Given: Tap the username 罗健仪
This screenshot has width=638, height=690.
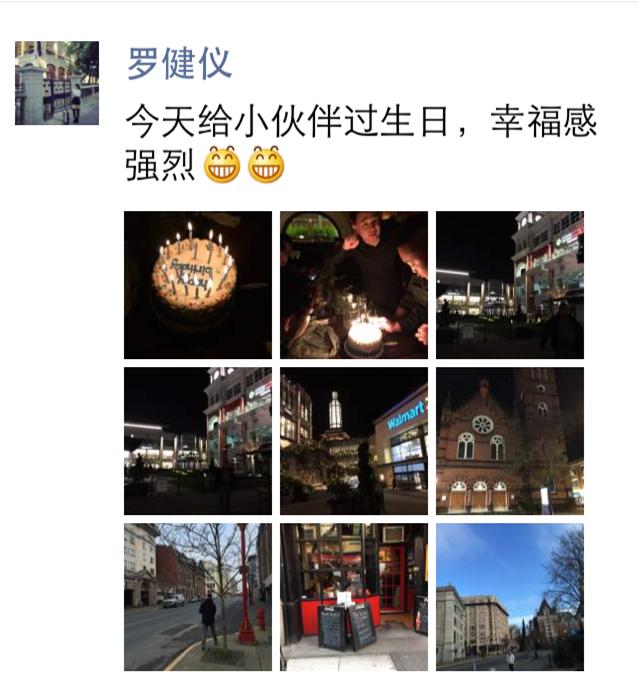Looking at the screenshot, I should (178, 64).
